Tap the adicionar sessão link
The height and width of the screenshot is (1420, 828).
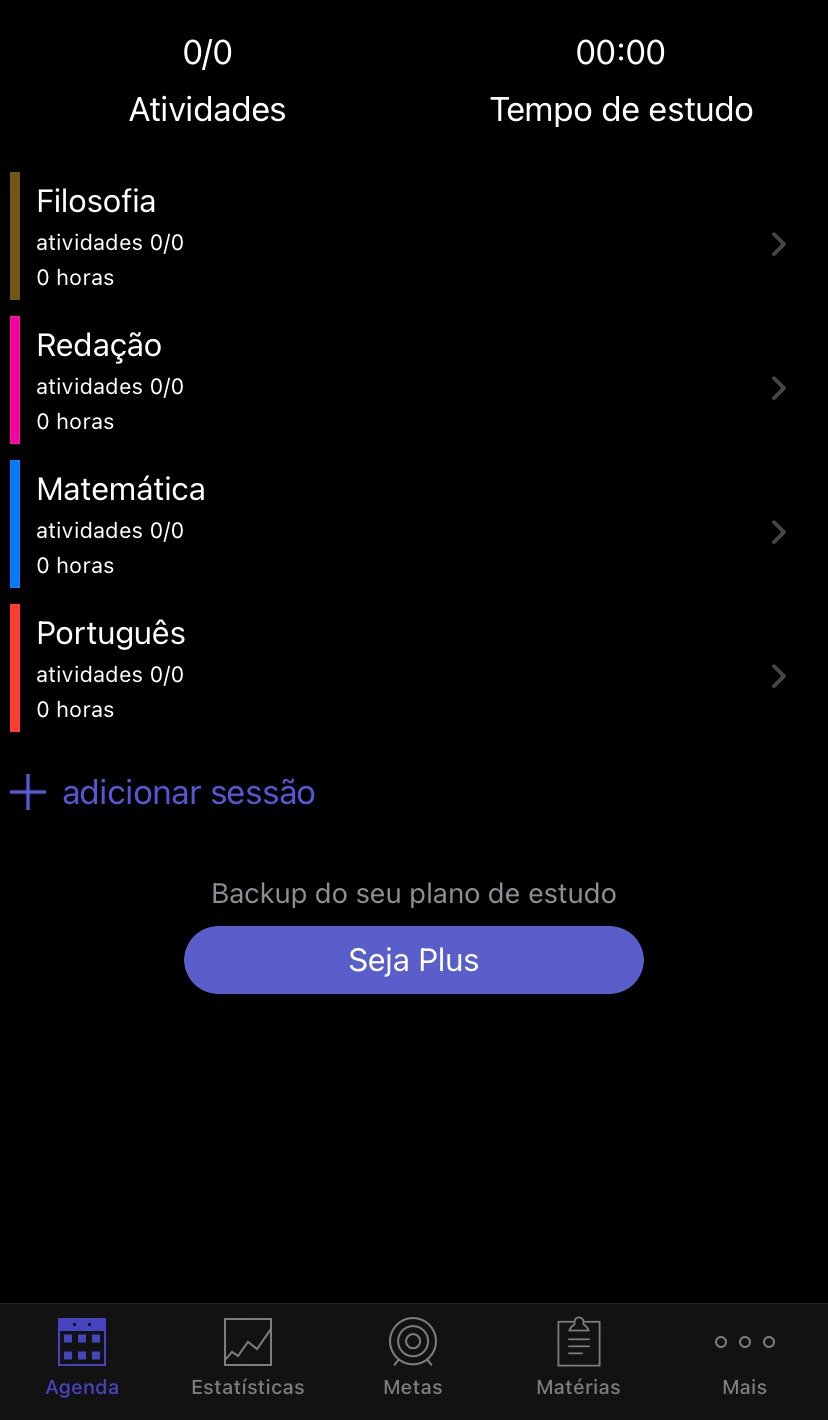(x=189, y=792)
